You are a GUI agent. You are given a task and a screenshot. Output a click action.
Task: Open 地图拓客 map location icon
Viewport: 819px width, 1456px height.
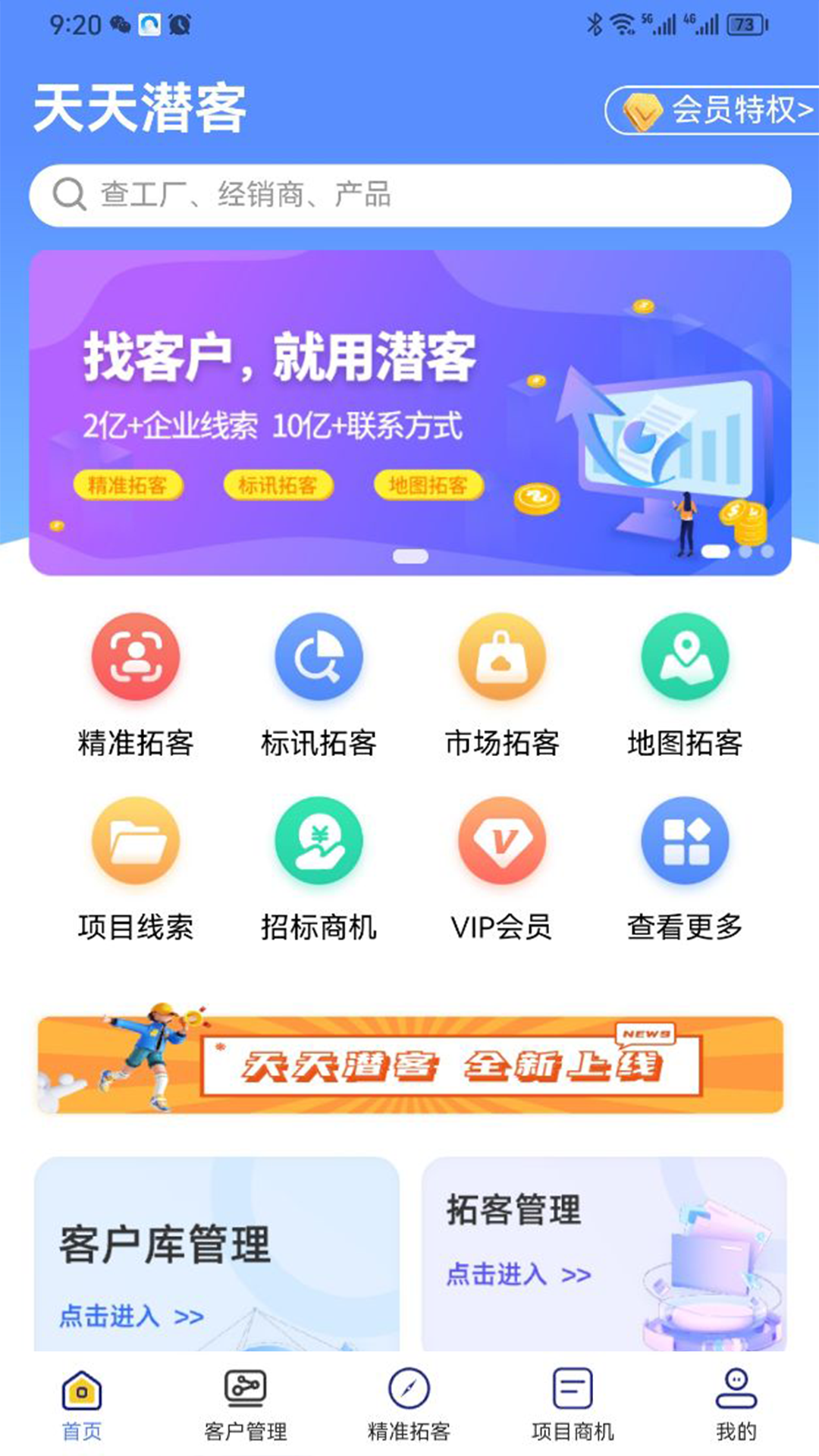pos(683,658)
